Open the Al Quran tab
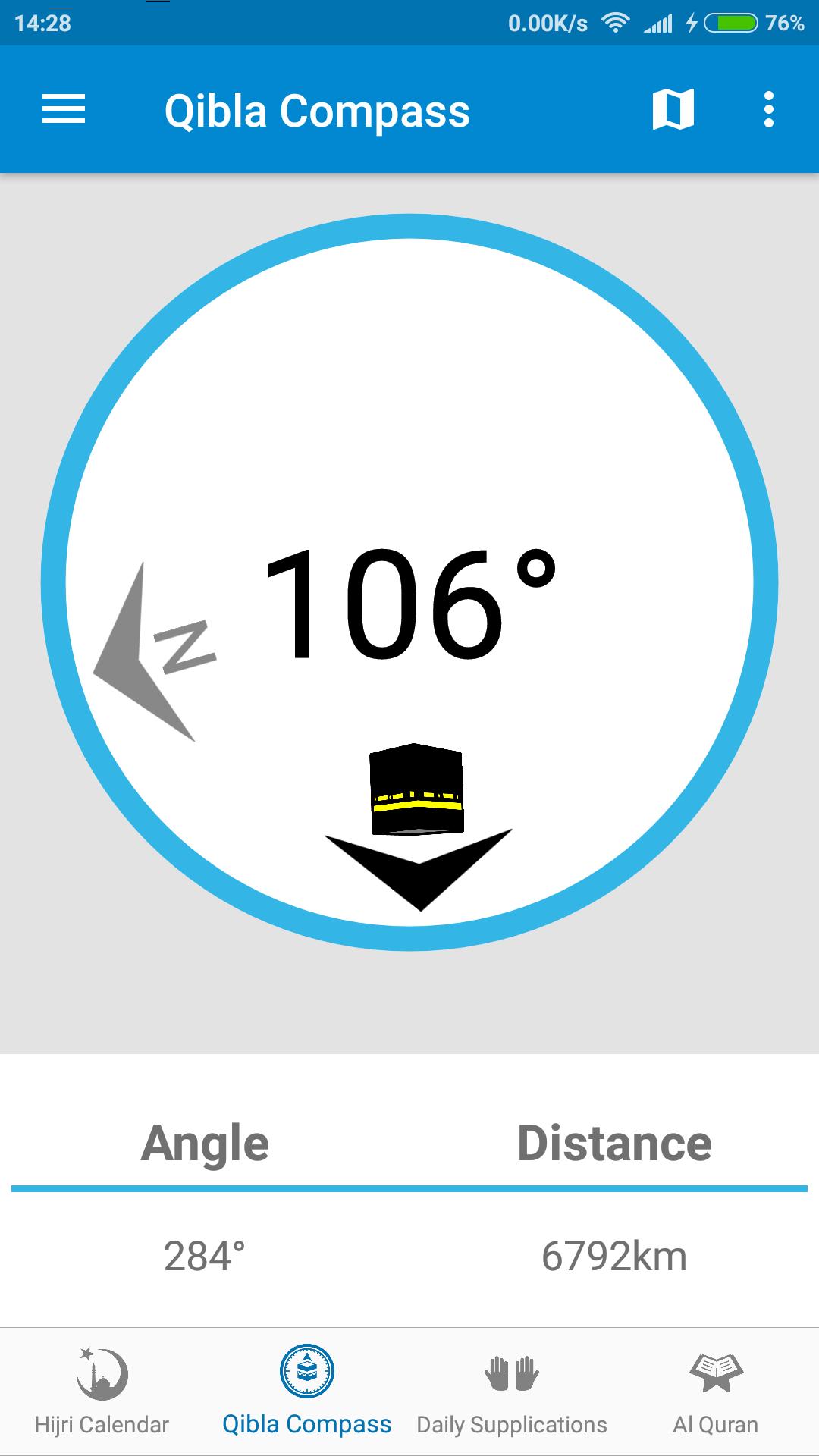The image size is (819, 1456). click(715, 1391)
